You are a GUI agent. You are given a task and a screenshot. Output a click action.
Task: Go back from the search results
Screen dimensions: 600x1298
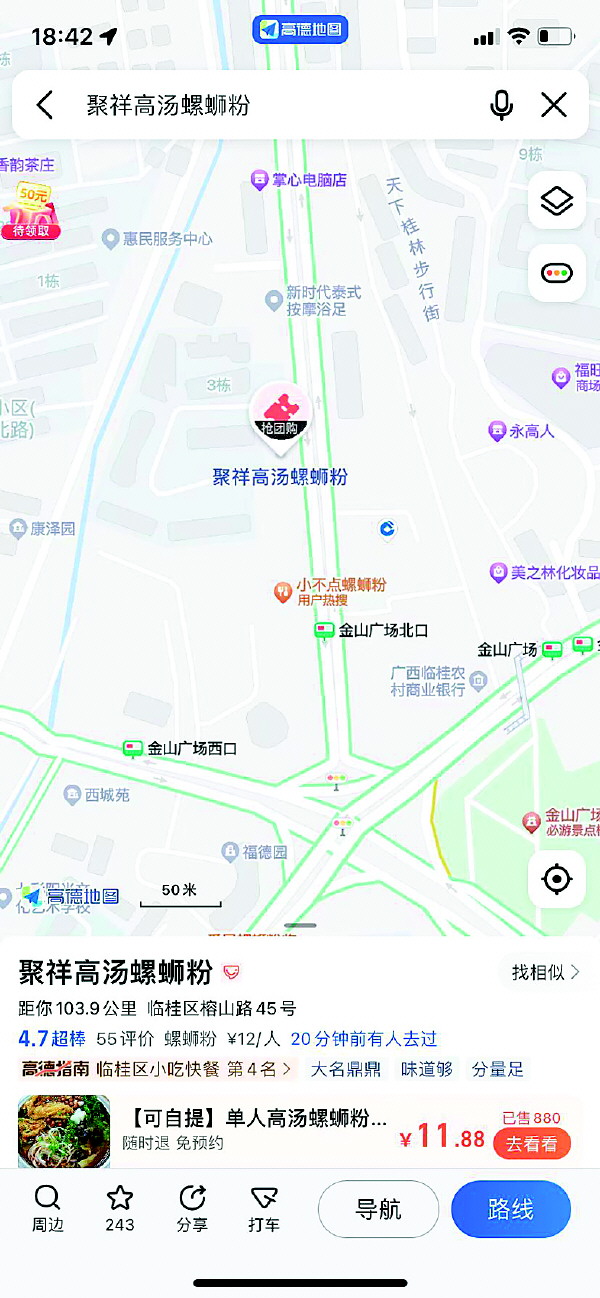click(45, 105)
